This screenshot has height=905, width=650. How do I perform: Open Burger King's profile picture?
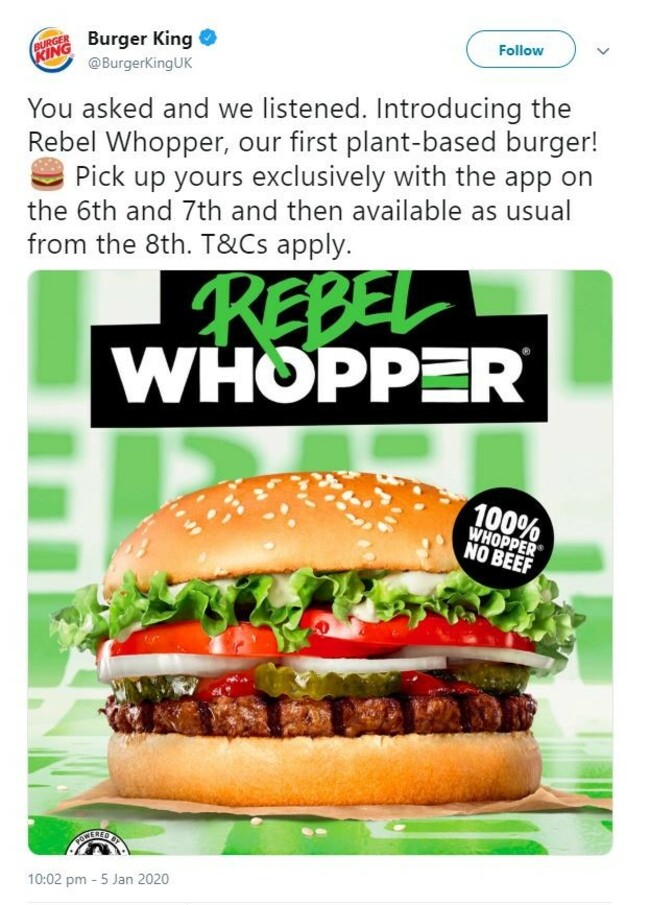[x=51, y=50]
